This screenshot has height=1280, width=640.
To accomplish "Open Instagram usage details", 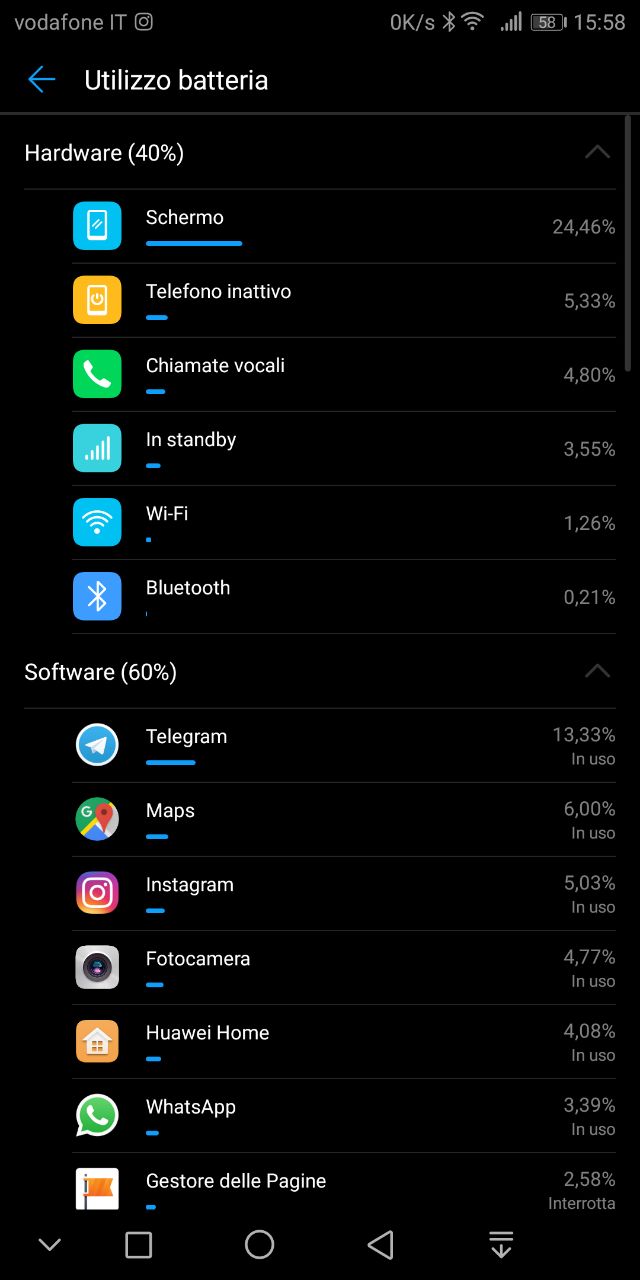I will pos(344,893).
